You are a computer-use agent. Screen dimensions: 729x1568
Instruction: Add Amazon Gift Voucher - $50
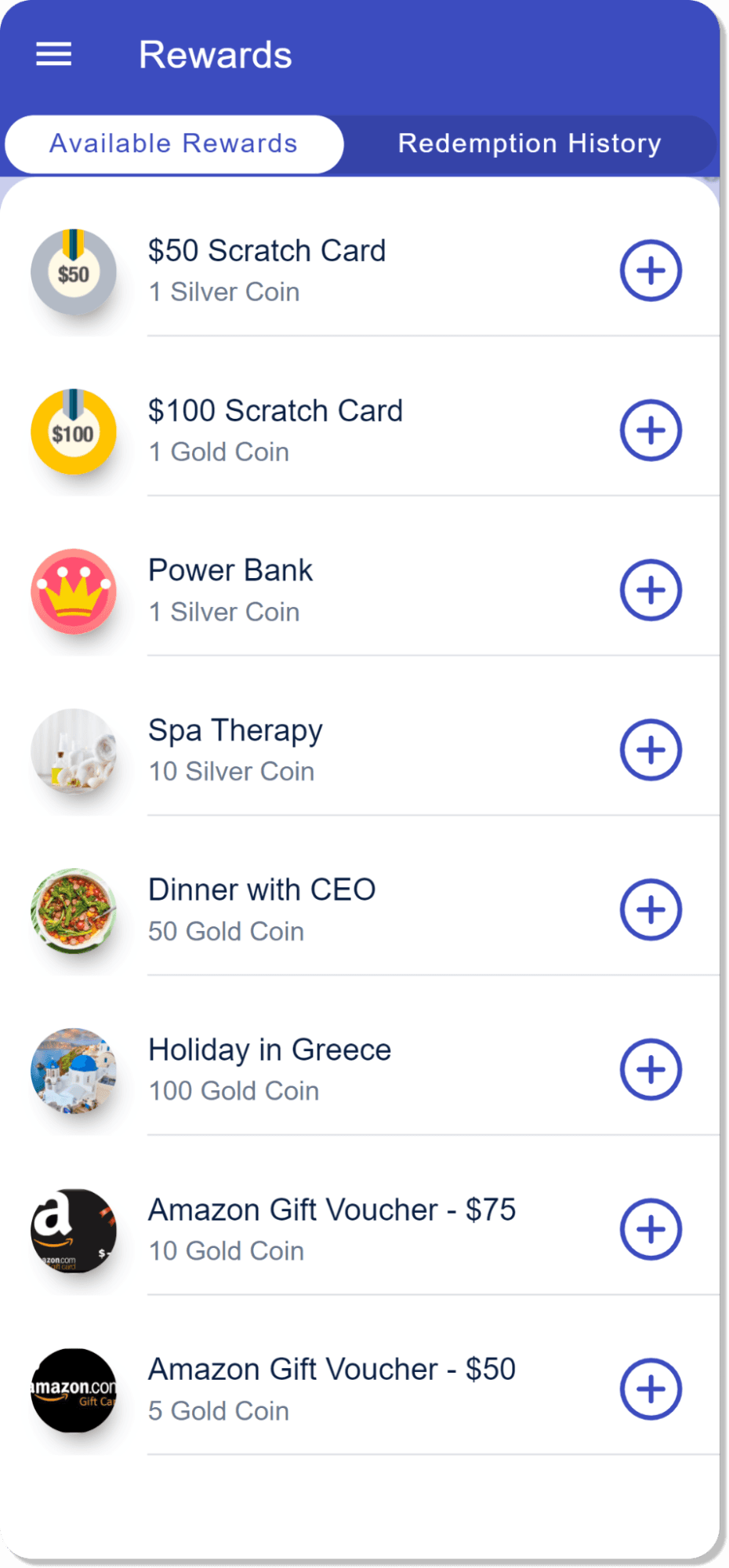pyautogui.click(x=651, y=1389)
